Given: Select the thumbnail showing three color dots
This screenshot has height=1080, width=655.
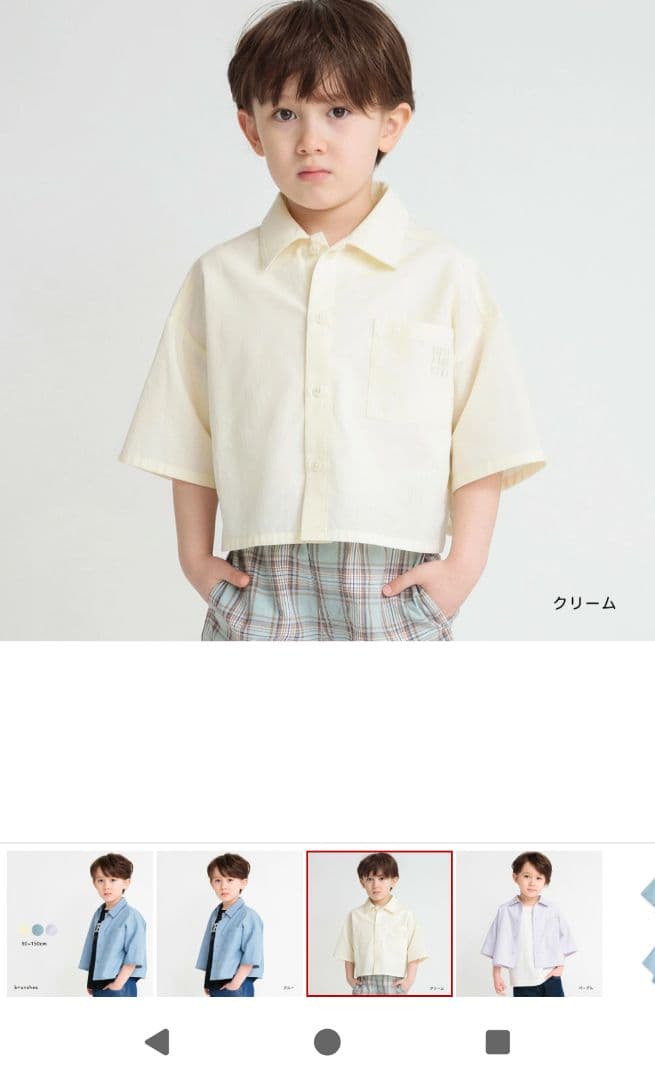Looking at the screenshot, I should [x=80, y=924].
